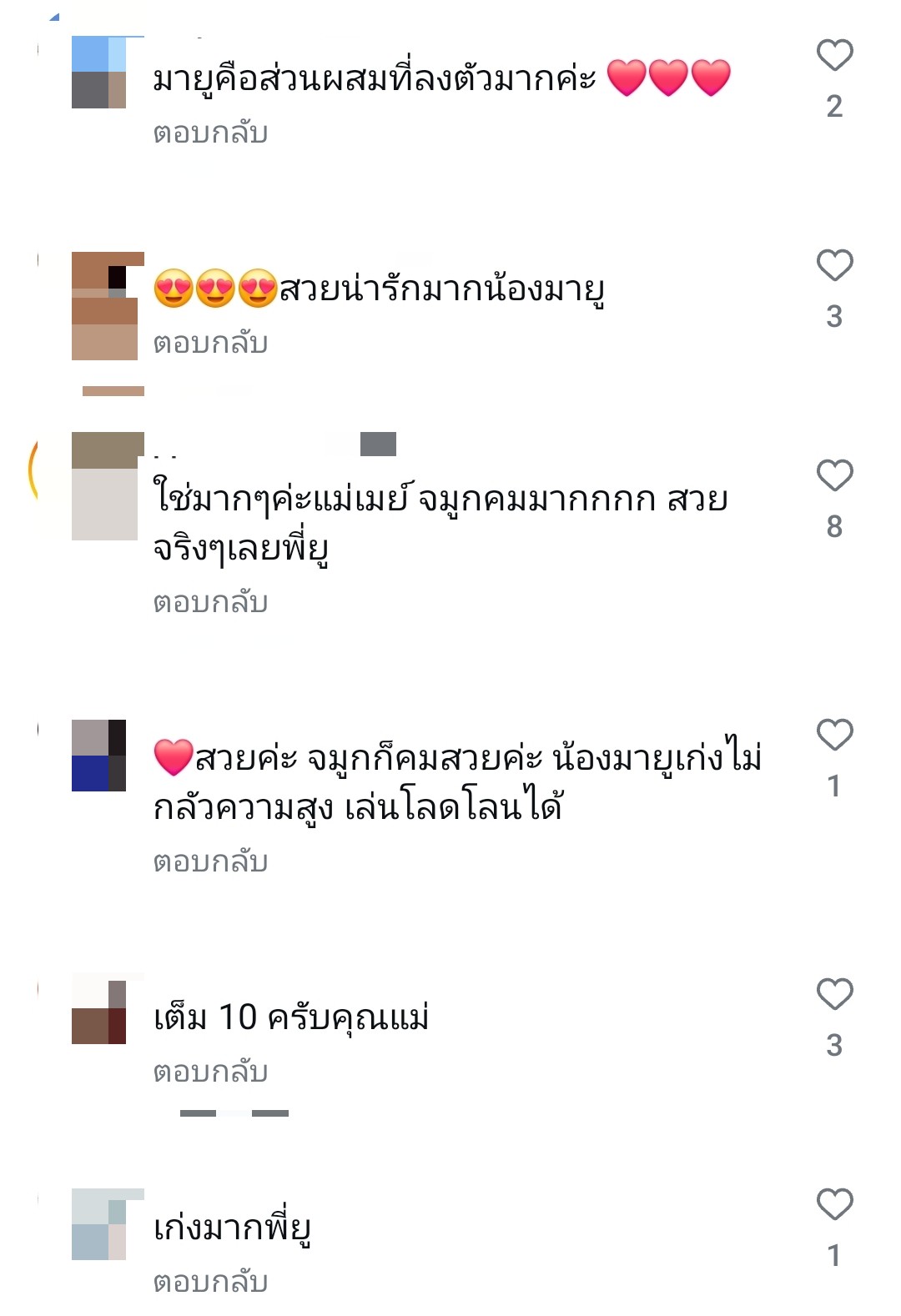
Task: Like the comment about น้องมายูเก่งไม่กลัวความสูง
Action: (x=834, y=736)
